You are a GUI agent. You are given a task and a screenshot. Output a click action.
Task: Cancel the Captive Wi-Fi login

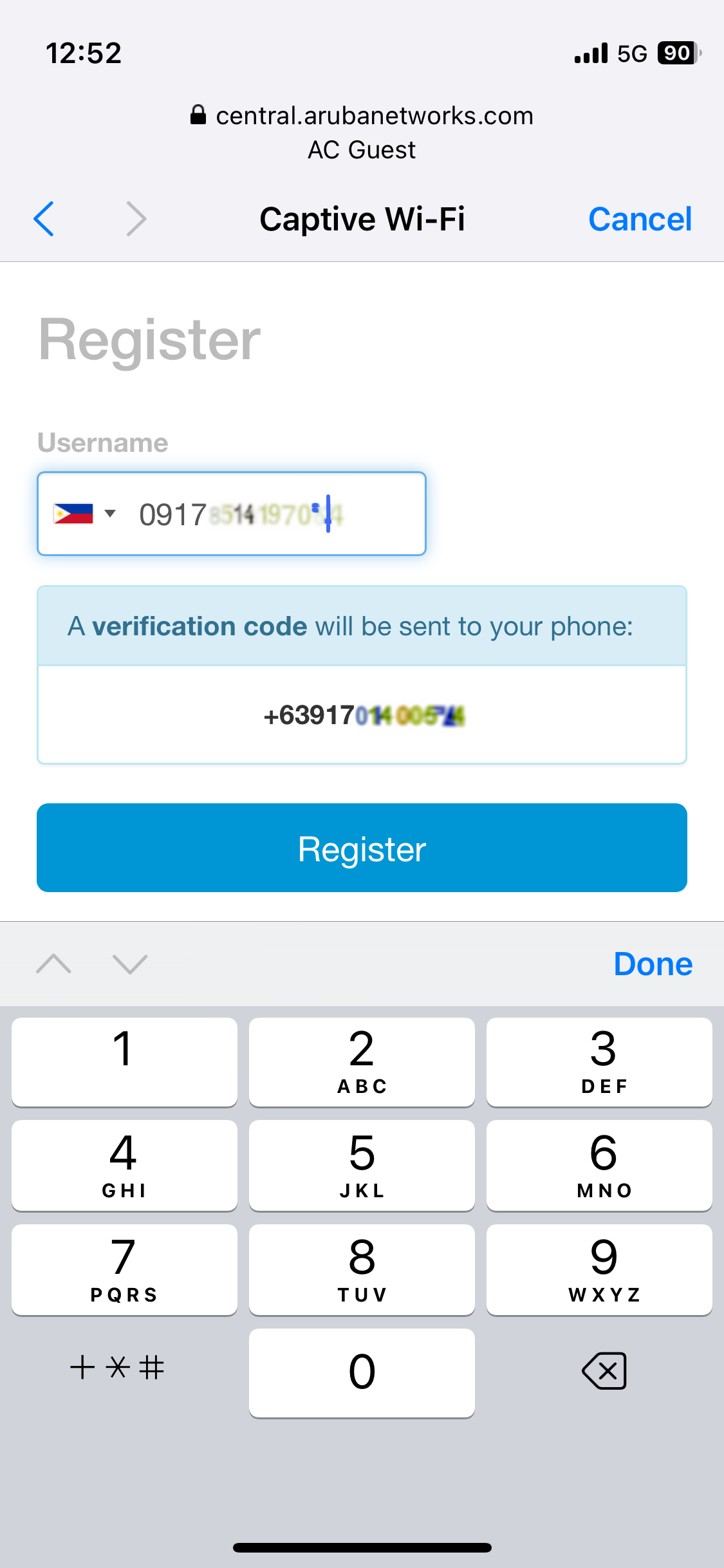coord(640,219)
